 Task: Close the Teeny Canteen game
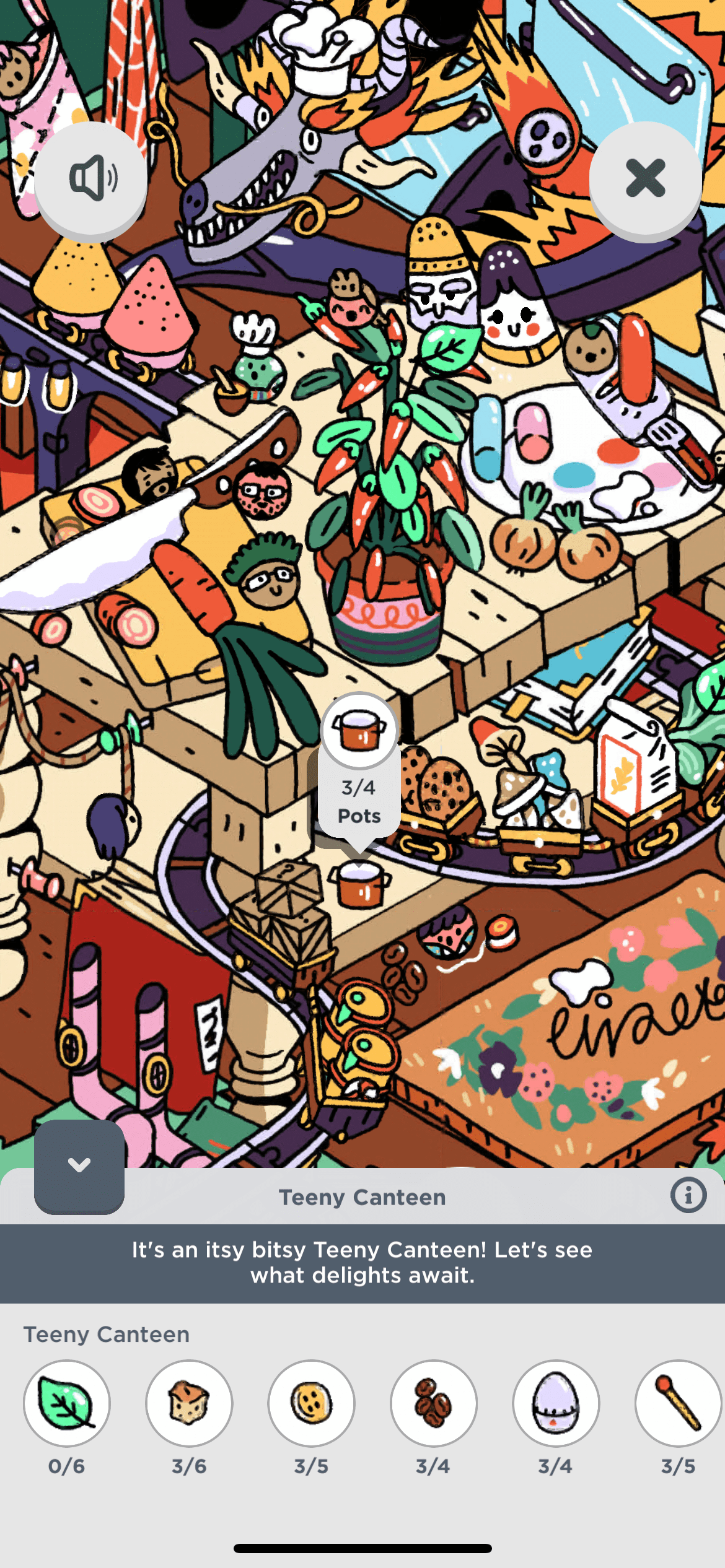point(645,179)
